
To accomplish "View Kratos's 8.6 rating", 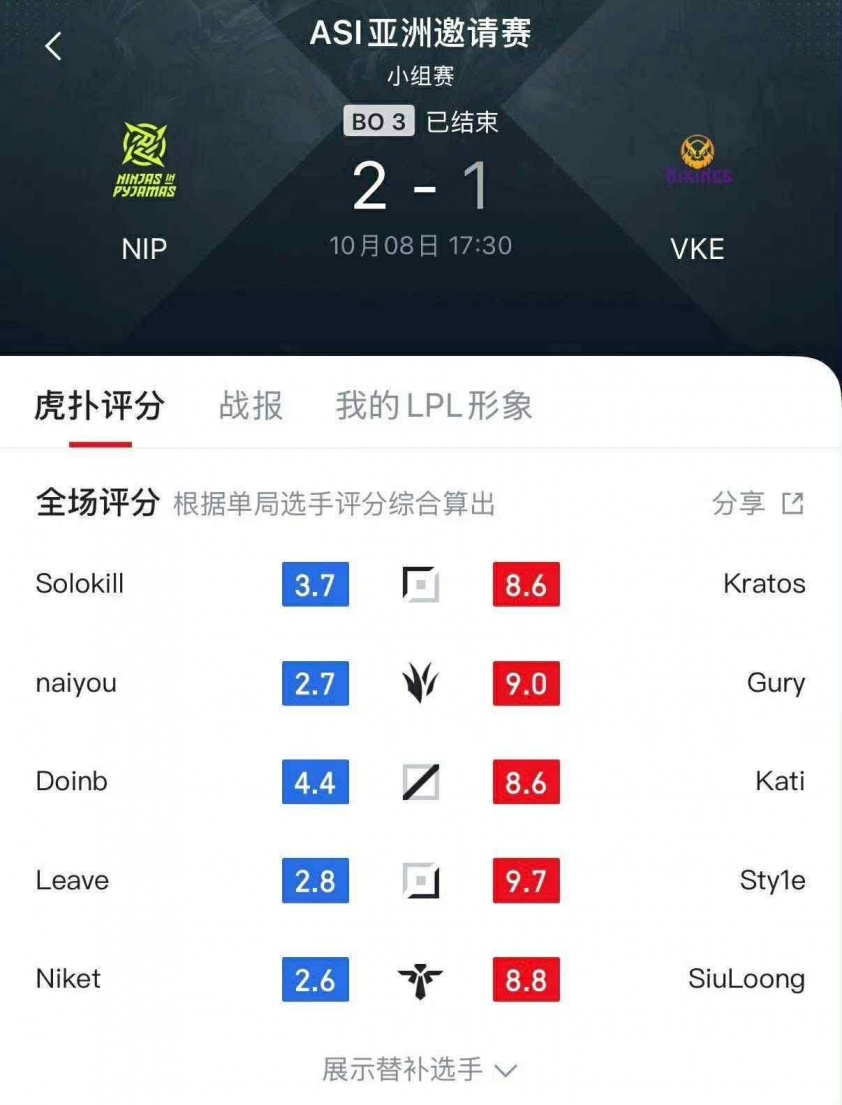I will (x=526, y=584).
